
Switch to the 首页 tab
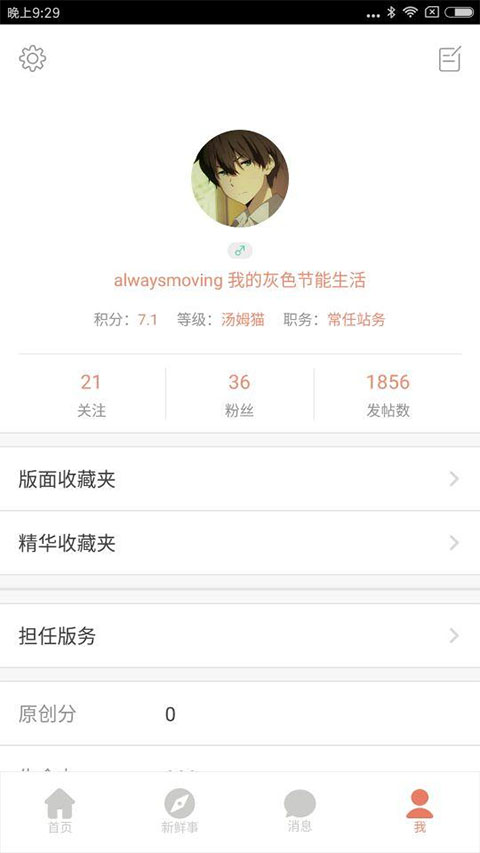tap(60, 811)
